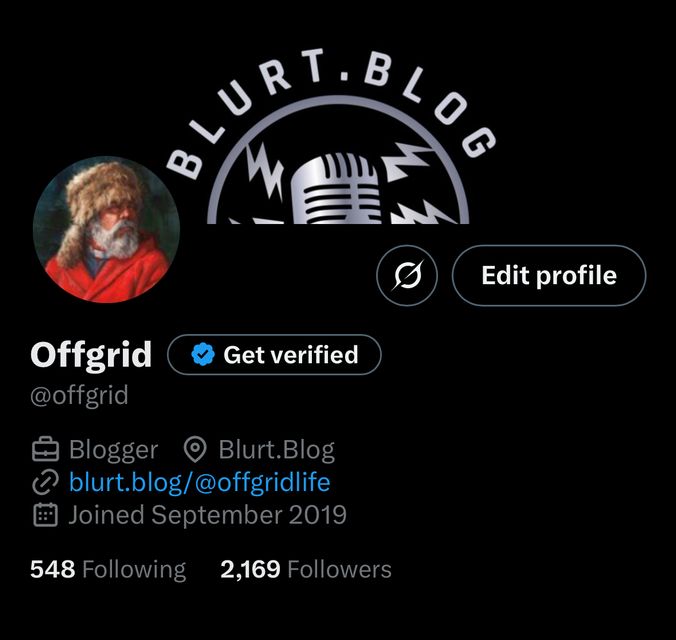Image resolution: width=676 pixels, height=640 pixels.
Task: View the 548 Following list
Action: (x=108, y=570)
